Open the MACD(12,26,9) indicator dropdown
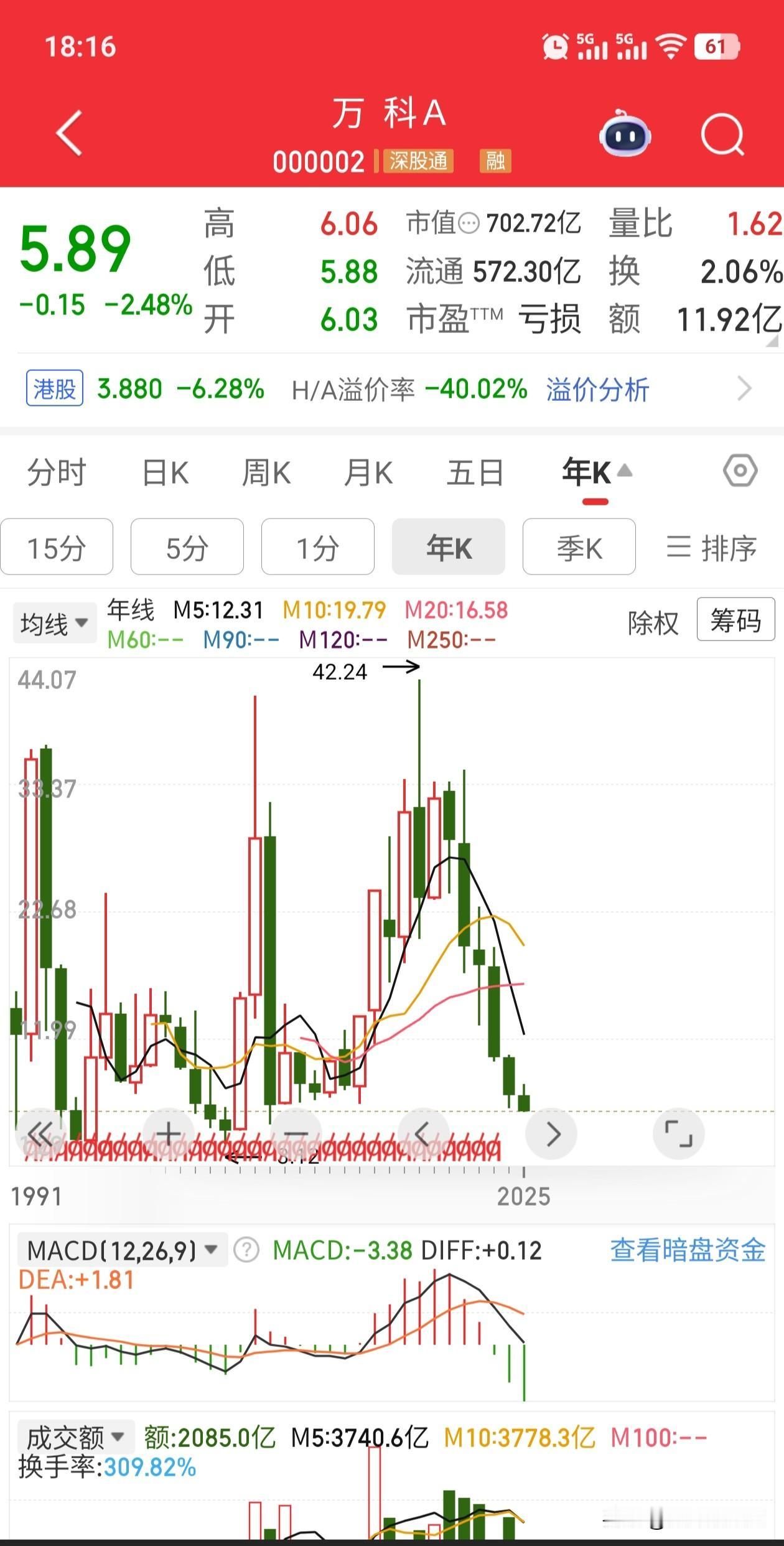The height and width of the screenshot is (1546, 784). click(121, 1249)
